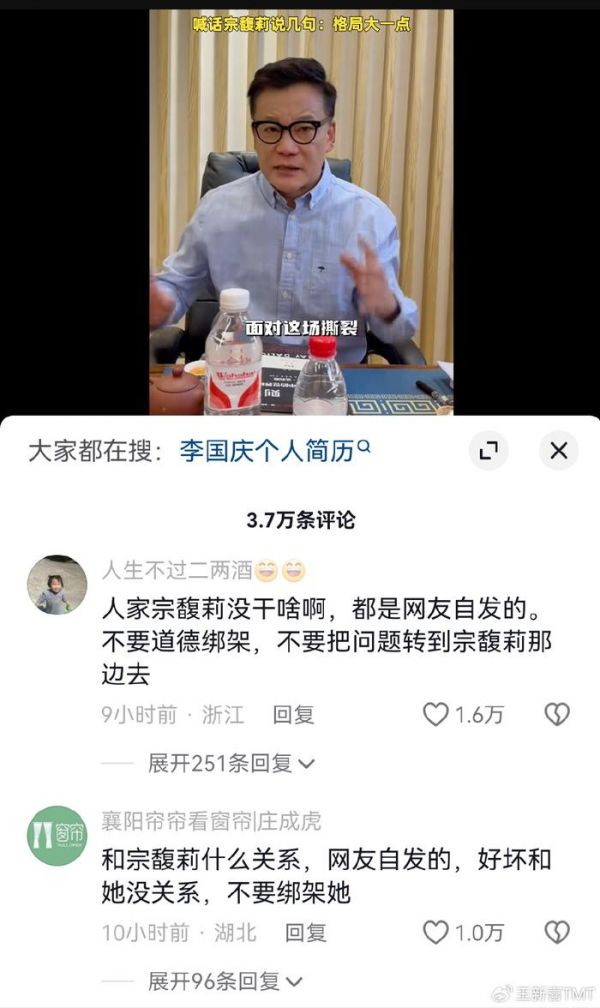The width and height of the screenshot is (600, 1008).
Task: Like the comment with 1.0万 likes
Action: [x=436, y=932]
